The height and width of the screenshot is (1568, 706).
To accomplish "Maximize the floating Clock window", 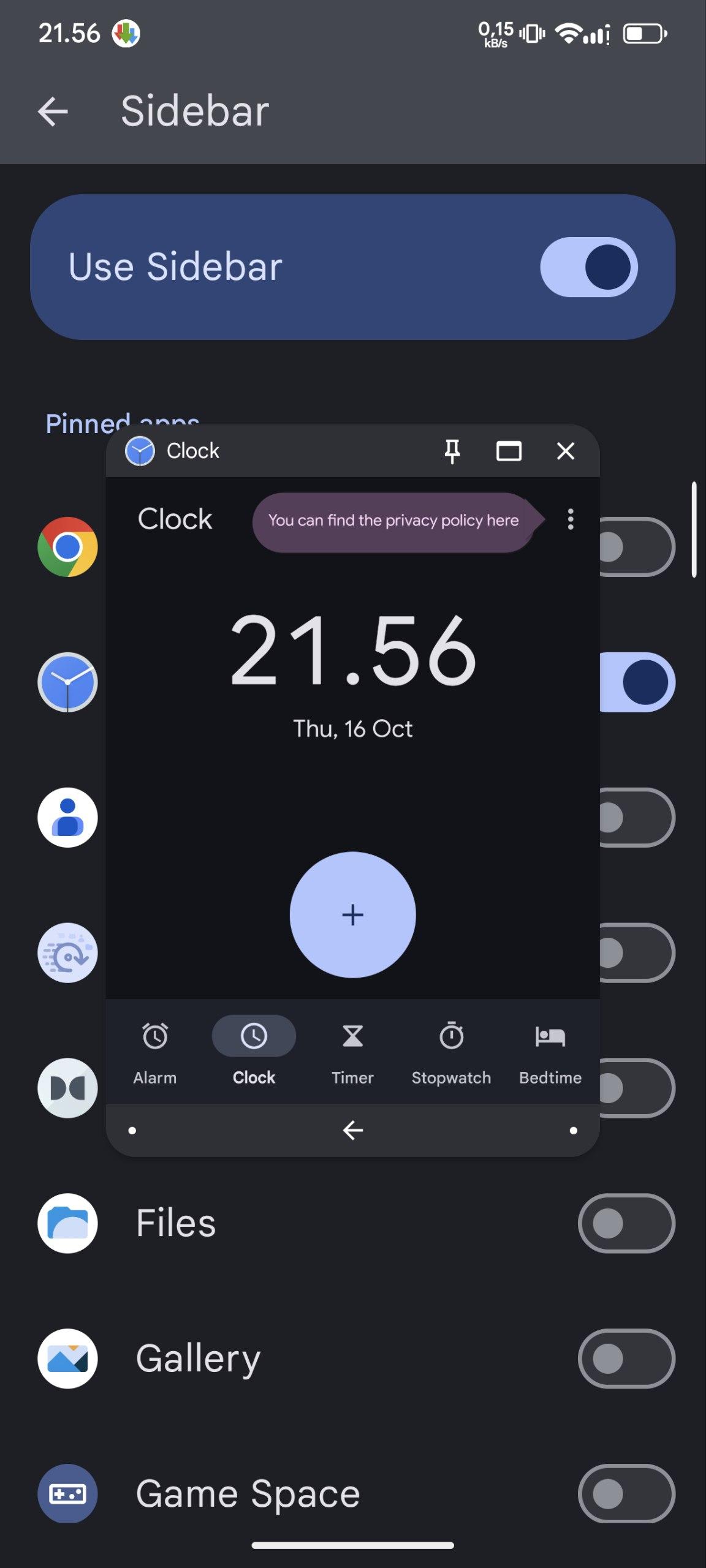I will point(509,451).
